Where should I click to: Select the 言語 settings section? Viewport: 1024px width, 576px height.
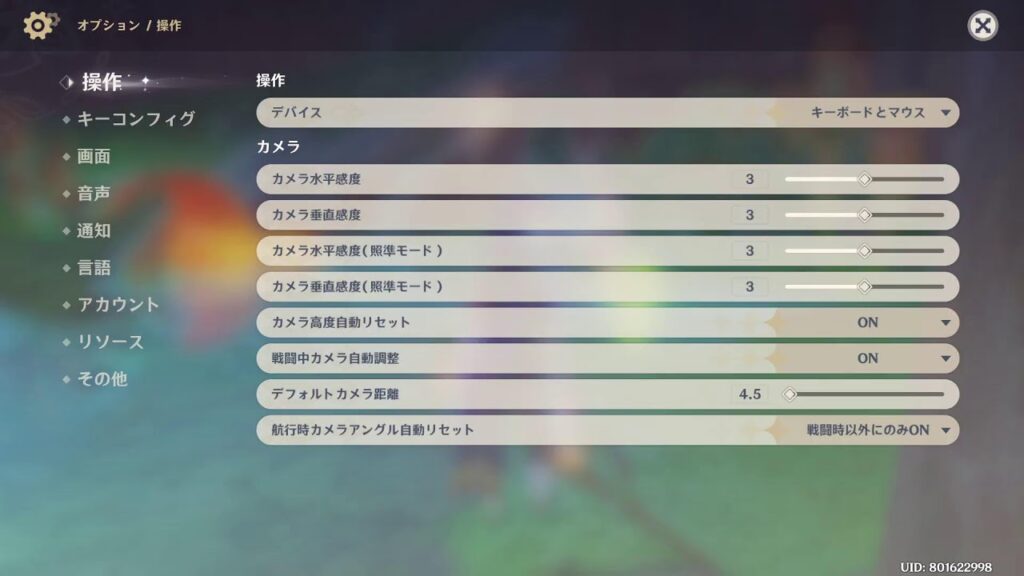pos(94,268)
